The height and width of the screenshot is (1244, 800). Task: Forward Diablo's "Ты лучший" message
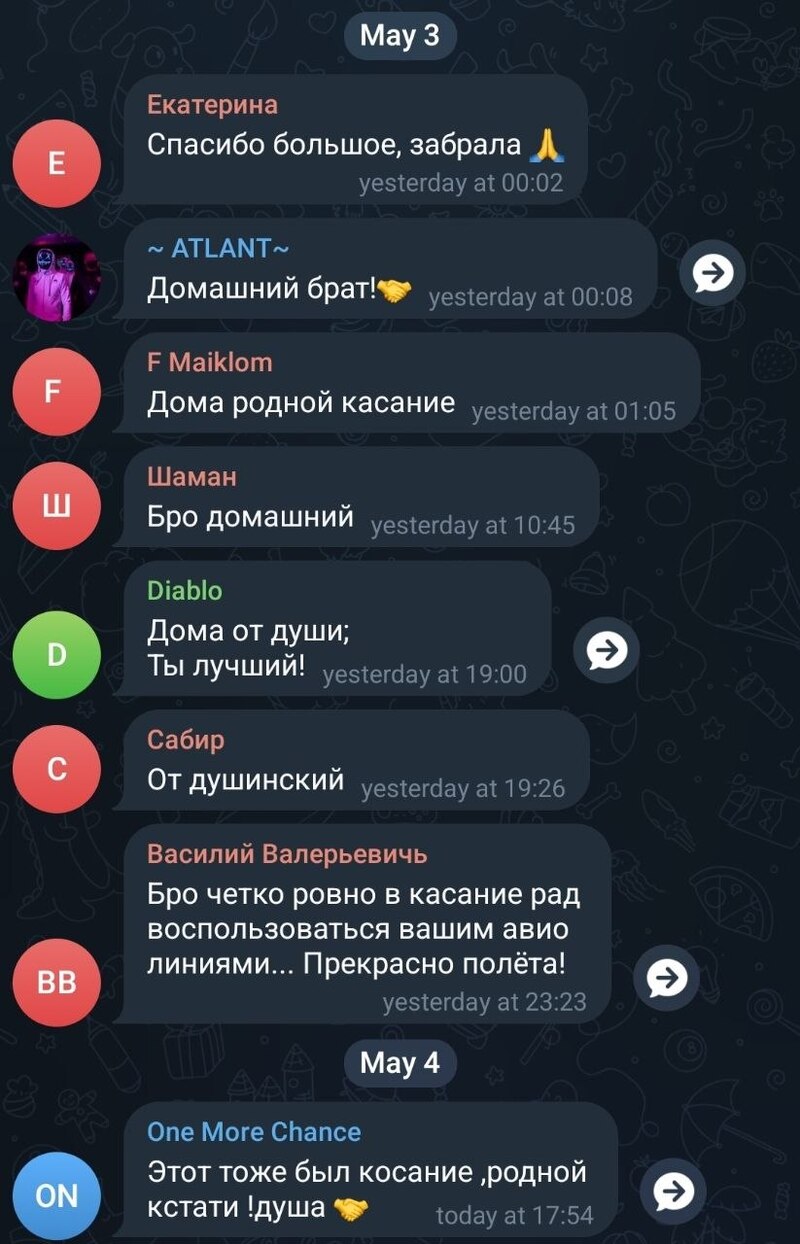click(606, 651)
